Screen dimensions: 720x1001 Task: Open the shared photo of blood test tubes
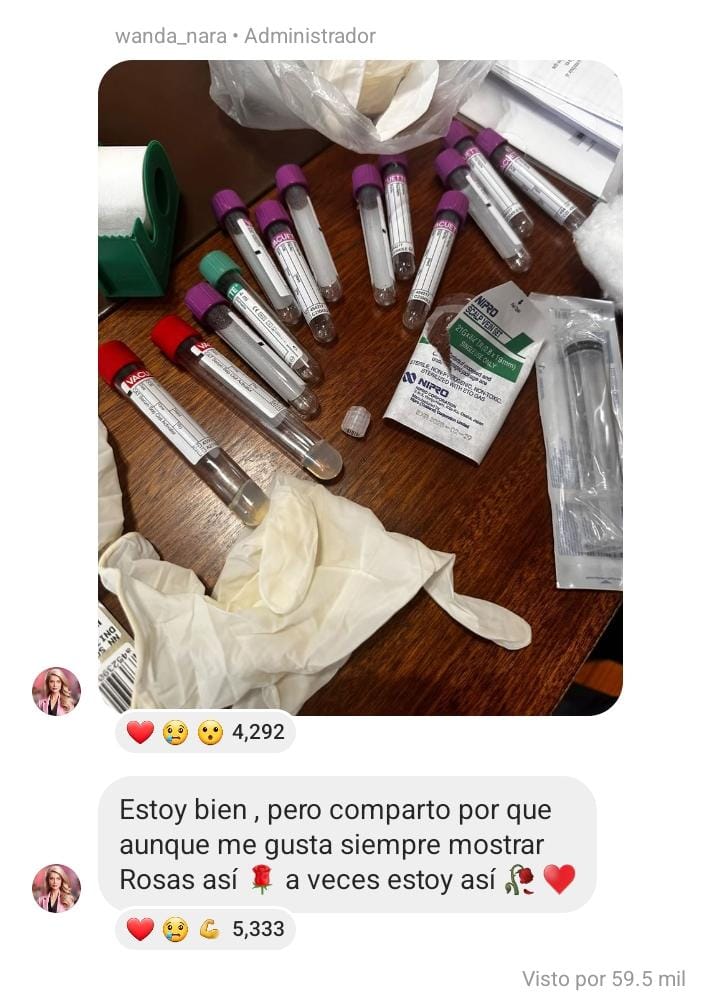click(360, 387)
